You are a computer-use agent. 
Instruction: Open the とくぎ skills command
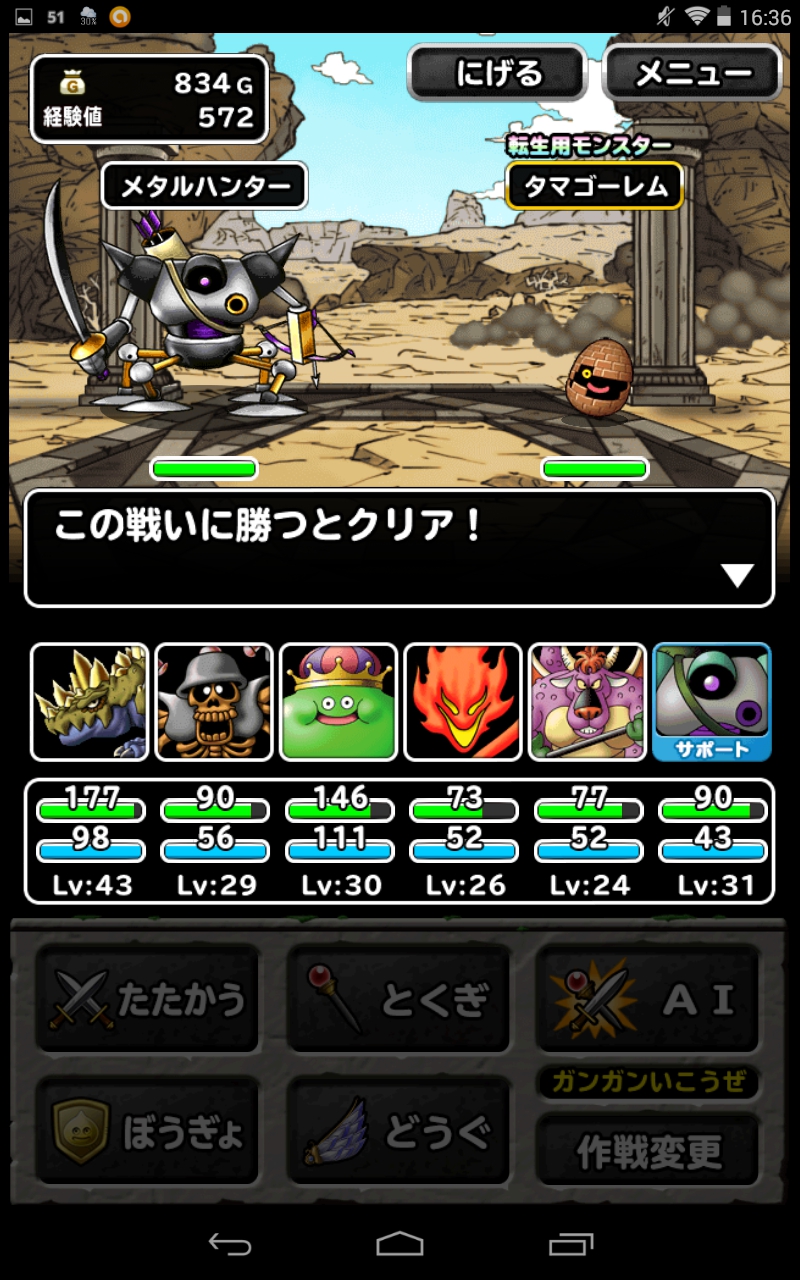(x=399, y=999)
